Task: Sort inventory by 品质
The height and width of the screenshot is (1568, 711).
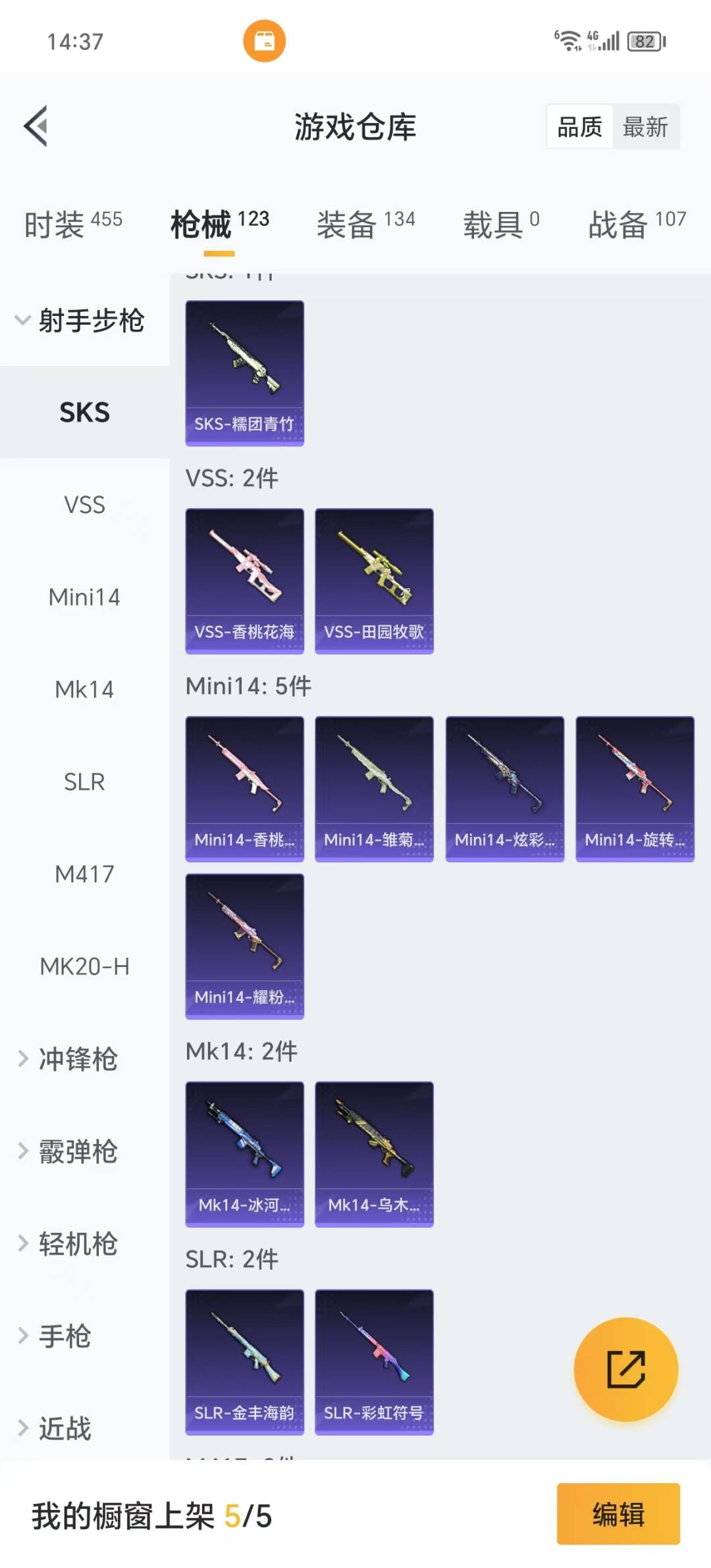Action: pos(579,126)
